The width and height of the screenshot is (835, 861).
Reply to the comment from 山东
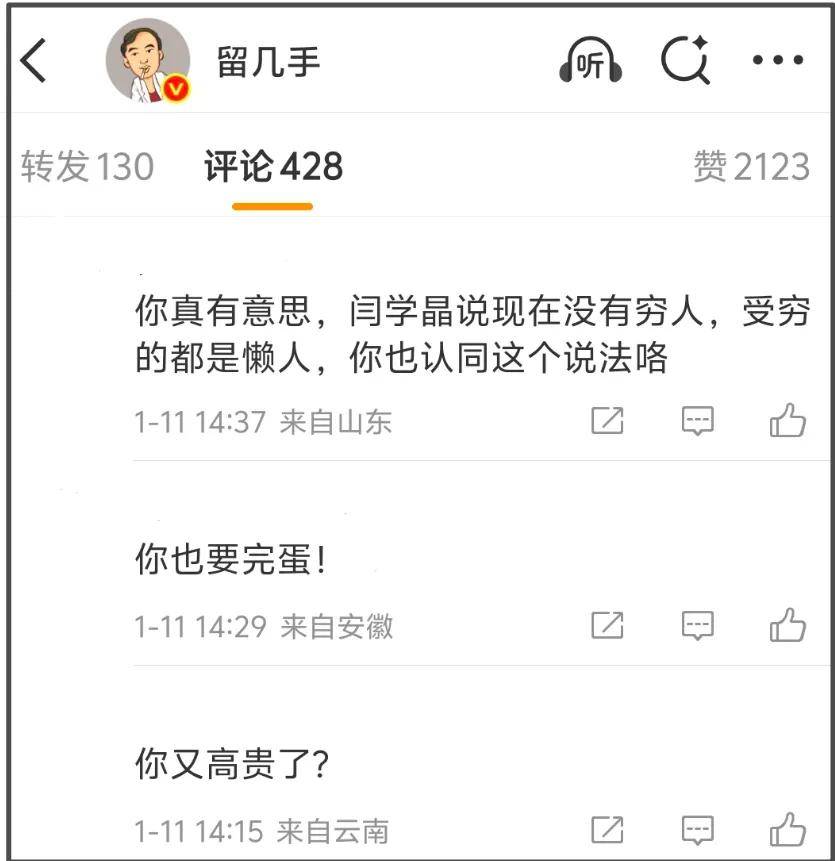698,422
